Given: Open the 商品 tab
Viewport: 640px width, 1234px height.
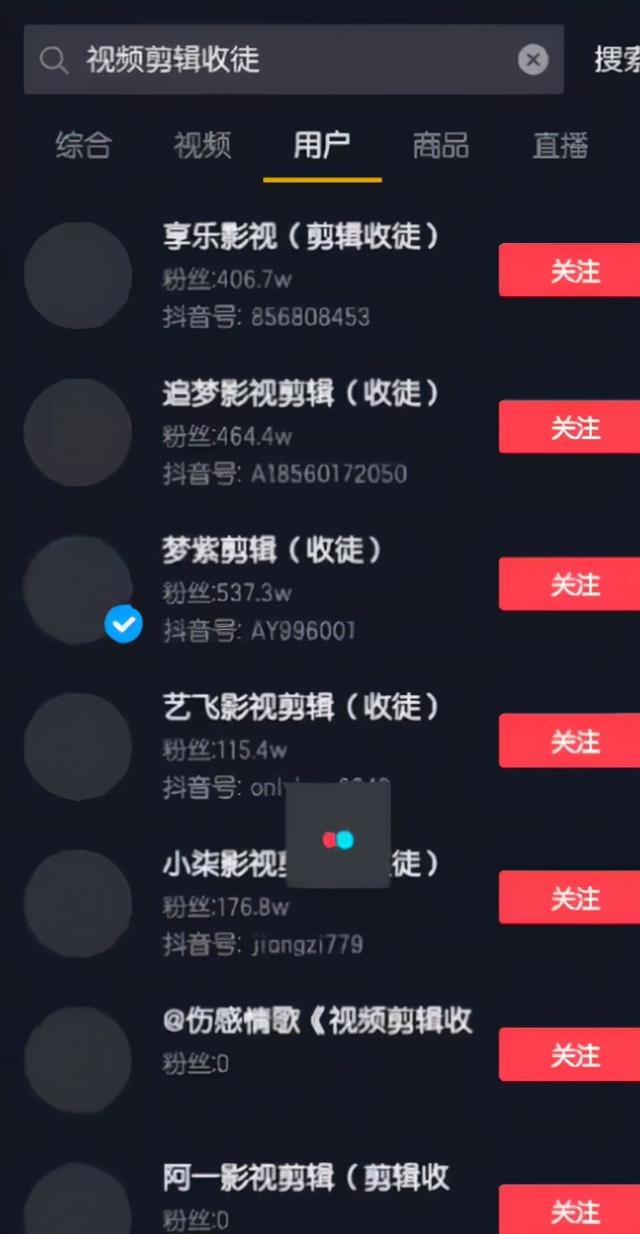Looking at the screenshot, I should tap(441, 146).
